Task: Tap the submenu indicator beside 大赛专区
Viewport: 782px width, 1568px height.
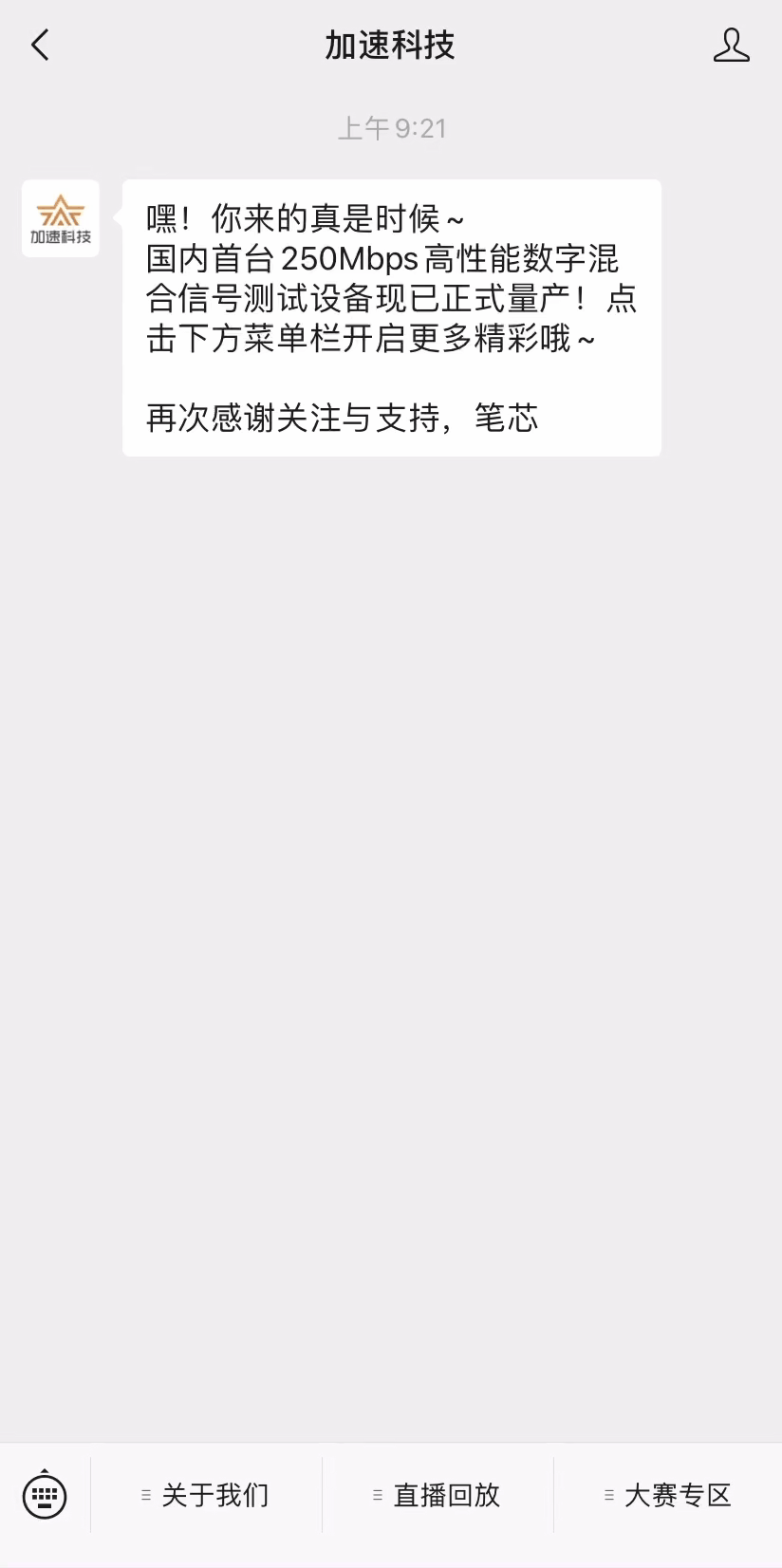Action: point(608,1495)
